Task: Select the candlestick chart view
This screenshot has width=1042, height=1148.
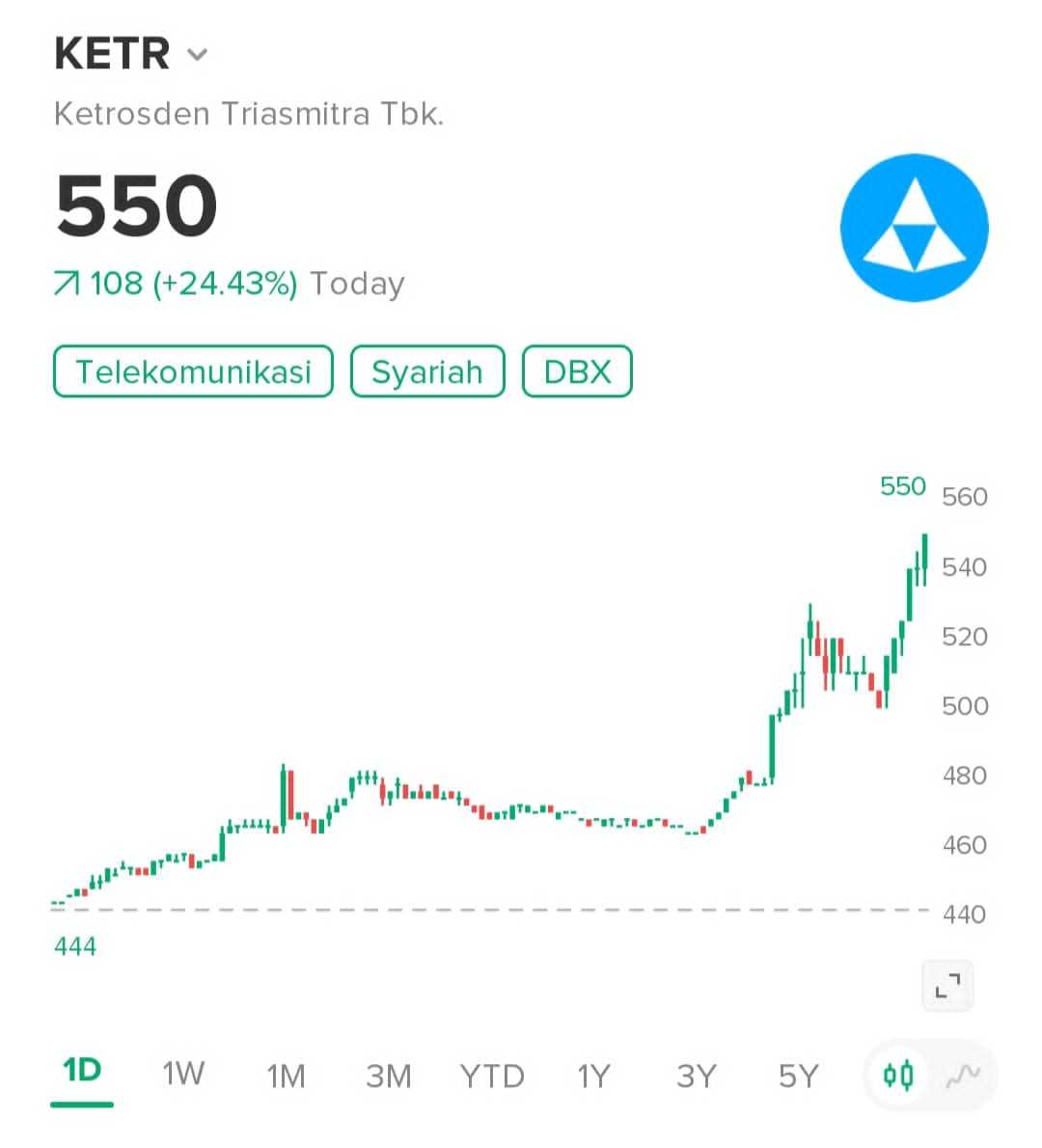Action: tap(898, 1075)
